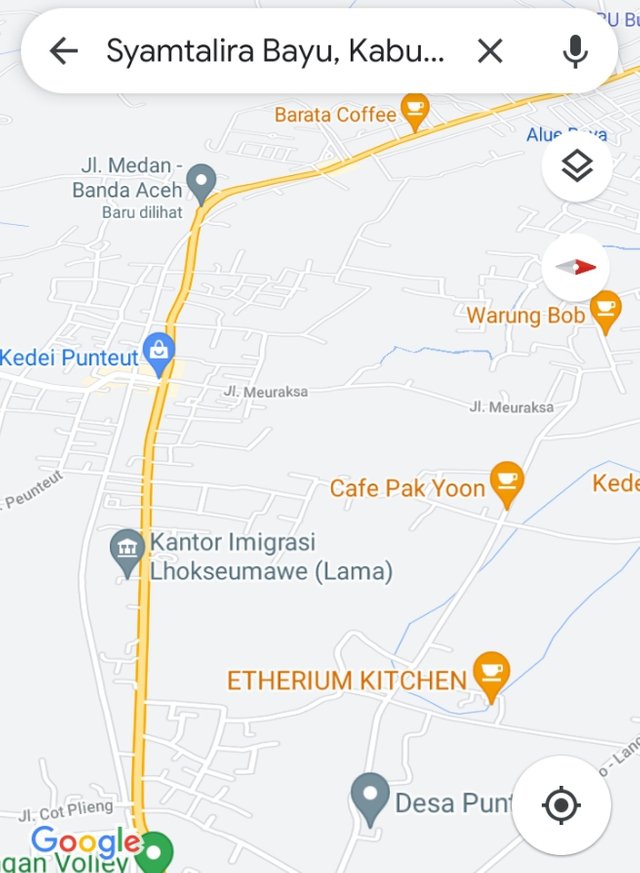Viewport: 640px width, 873px height.
Task: Open the map layers selector
Action: point(577,167)
